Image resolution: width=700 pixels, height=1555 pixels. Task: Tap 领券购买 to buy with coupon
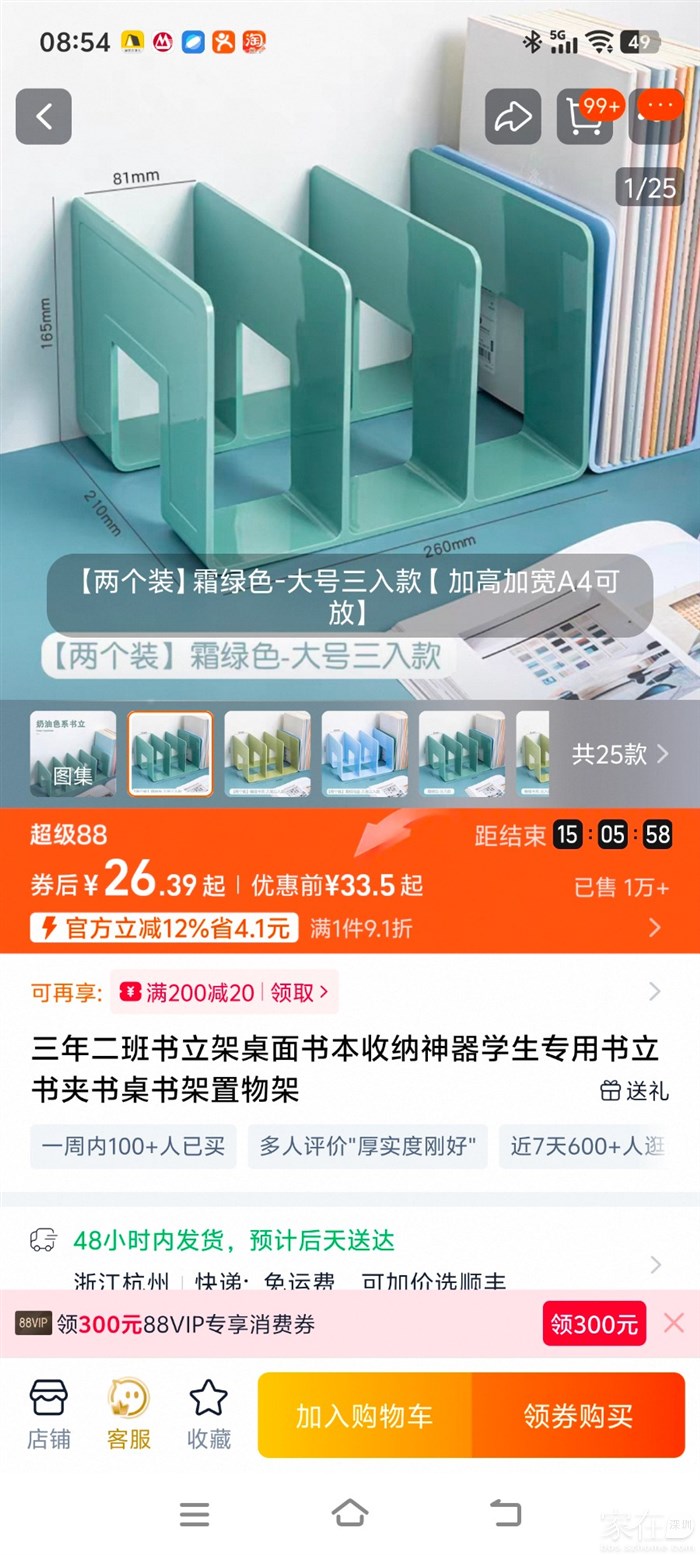pyautogui.click(x=578, y=1415)
